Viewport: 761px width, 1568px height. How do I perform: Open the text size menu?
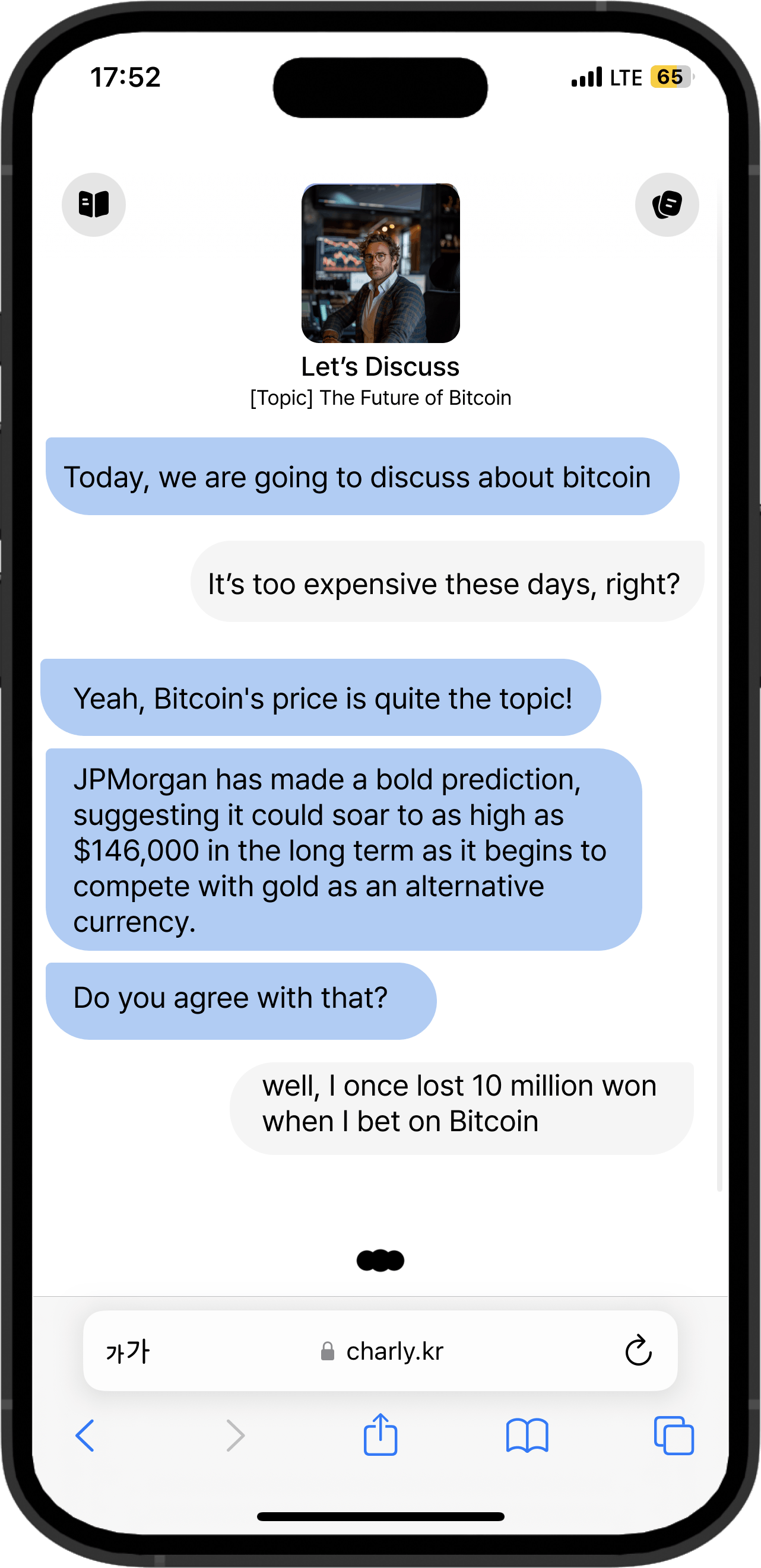(x=127, y=1351)
